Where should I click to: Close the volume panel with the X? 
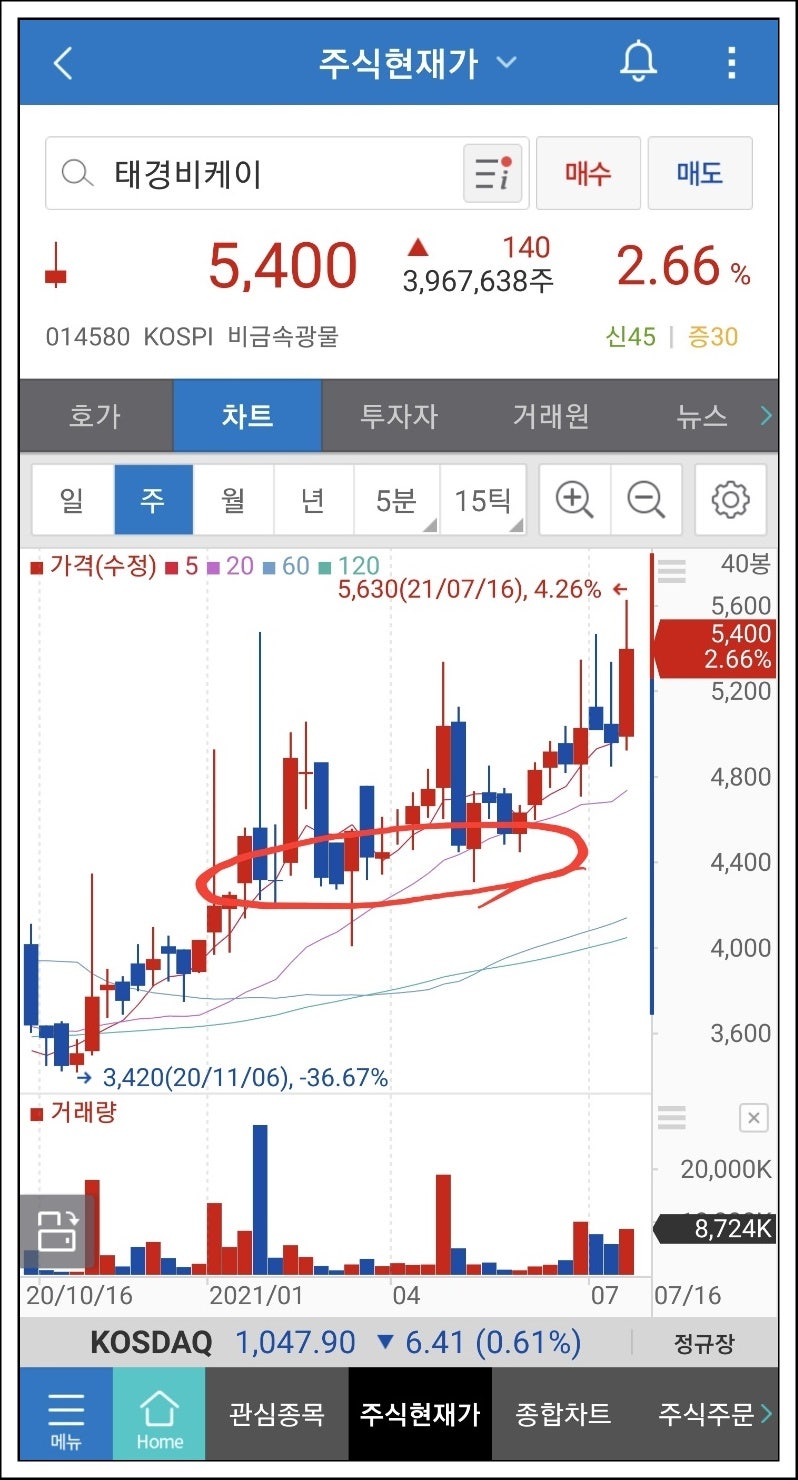752,1117
